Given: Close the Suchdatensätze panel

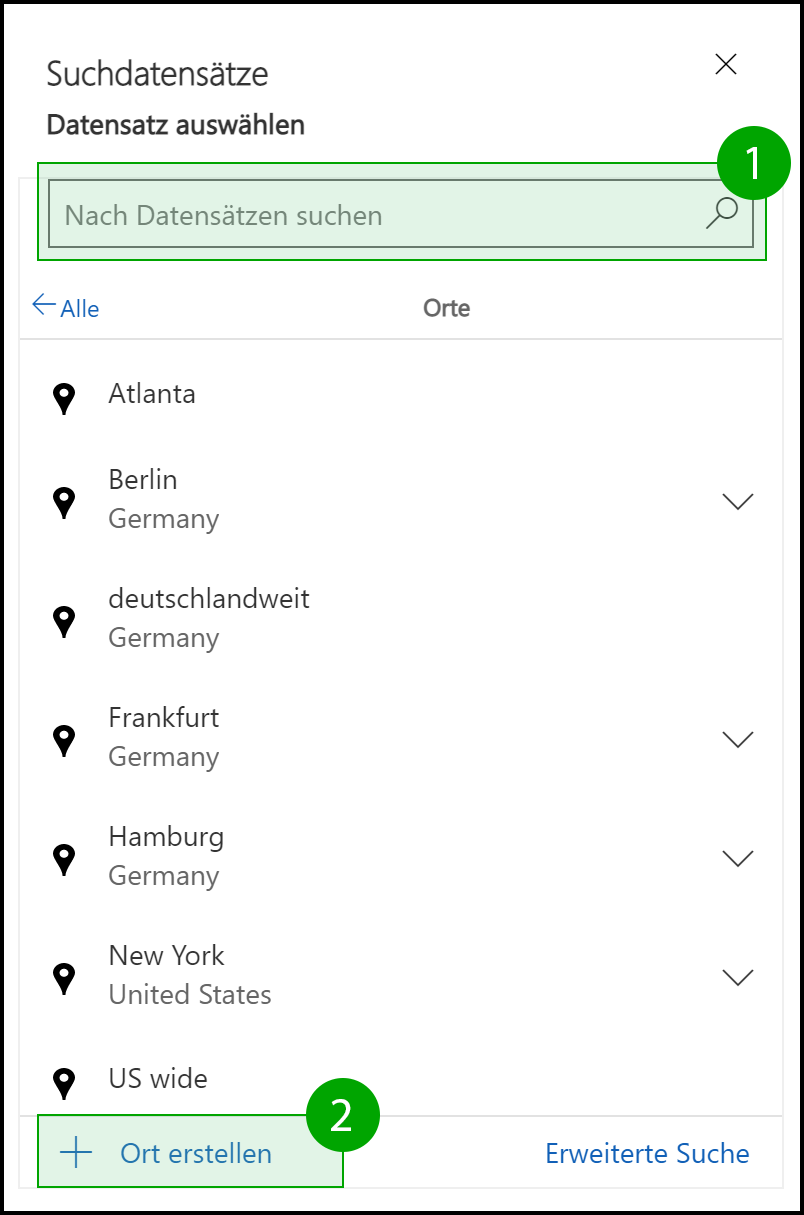Looking at the screenshot, I should click(726, 65).
